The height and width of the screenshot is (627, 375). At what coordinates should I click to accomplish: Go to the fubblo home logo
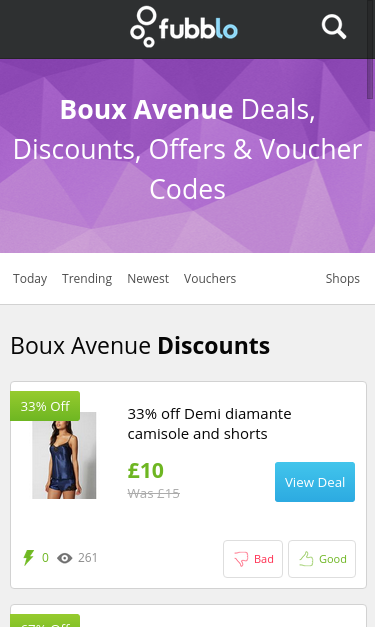coord(184,27)
